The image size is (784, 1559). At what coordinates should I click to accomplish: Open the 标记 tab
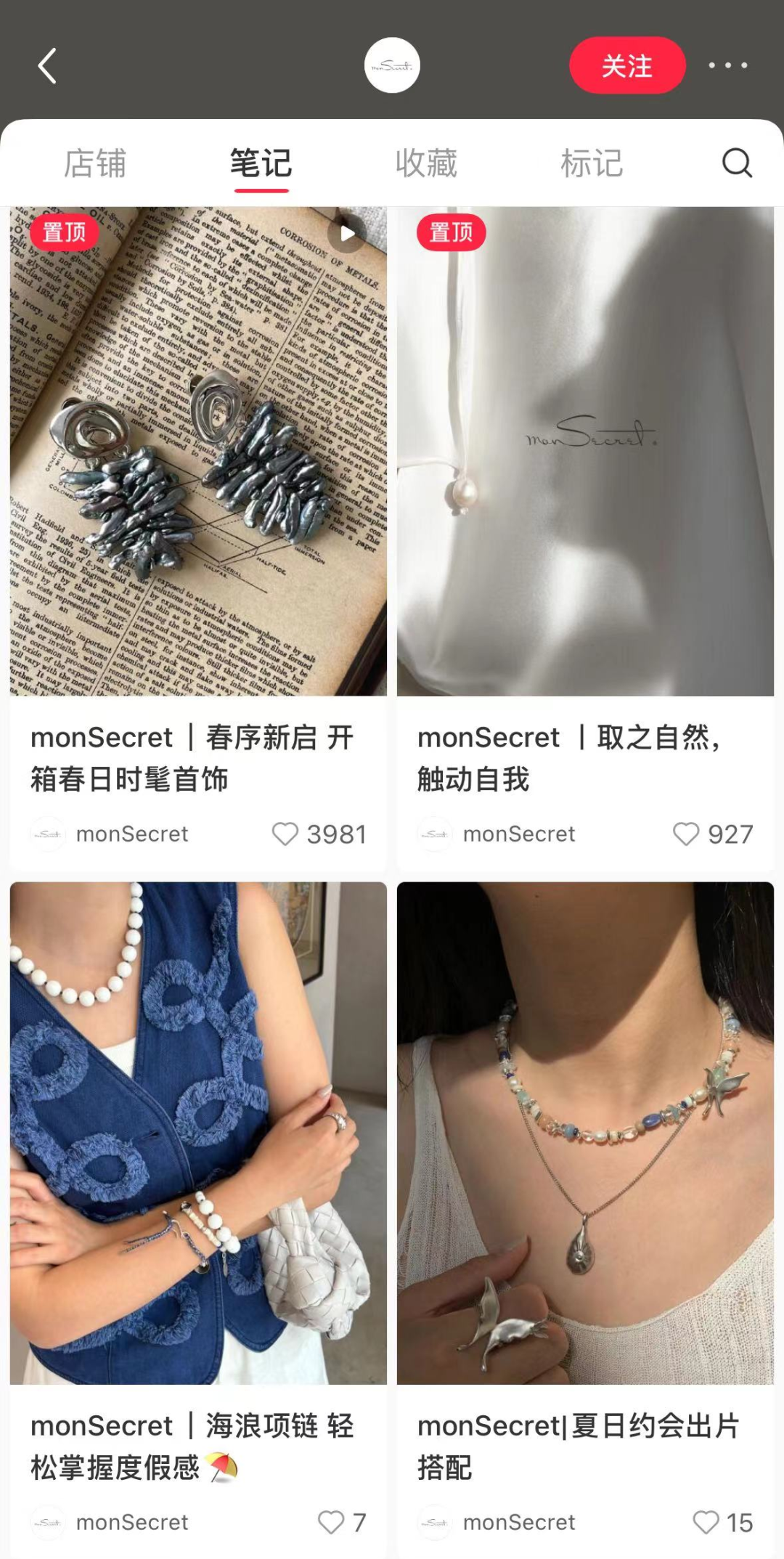(x=592, y=163)
